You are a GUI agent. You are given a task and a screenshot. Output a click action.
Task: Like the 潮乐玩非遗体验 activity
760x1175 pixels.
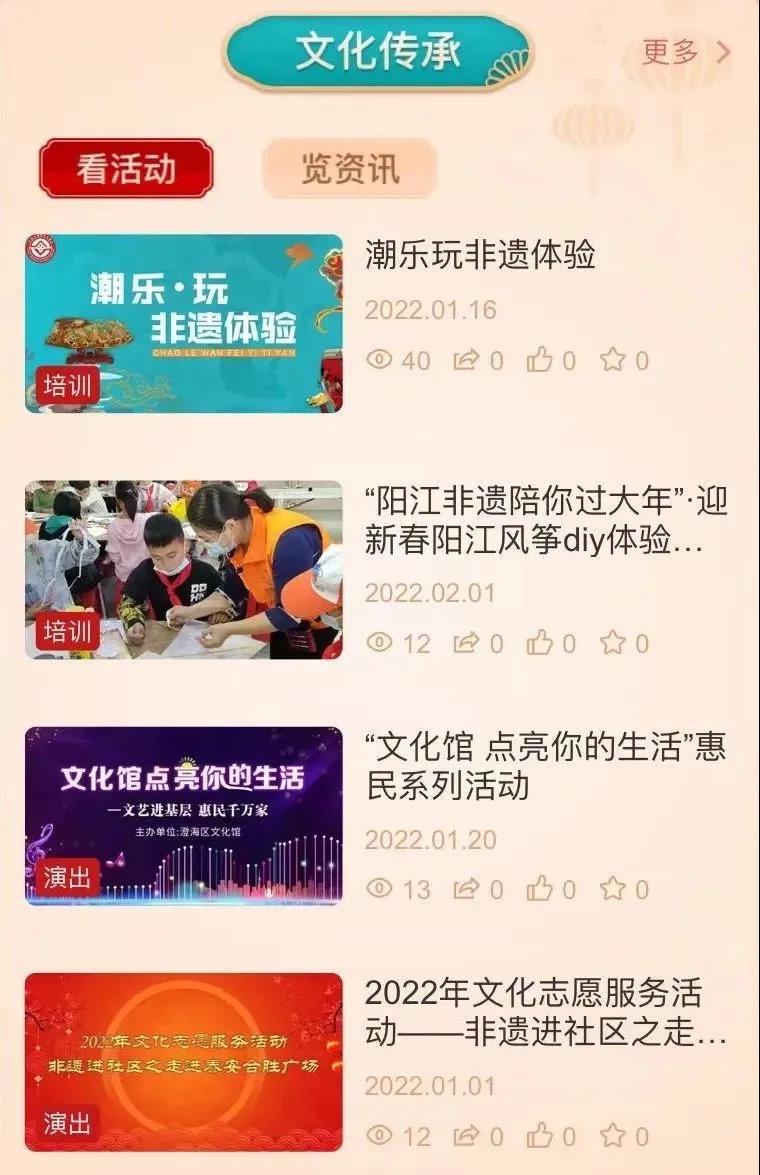coord(540,360)
